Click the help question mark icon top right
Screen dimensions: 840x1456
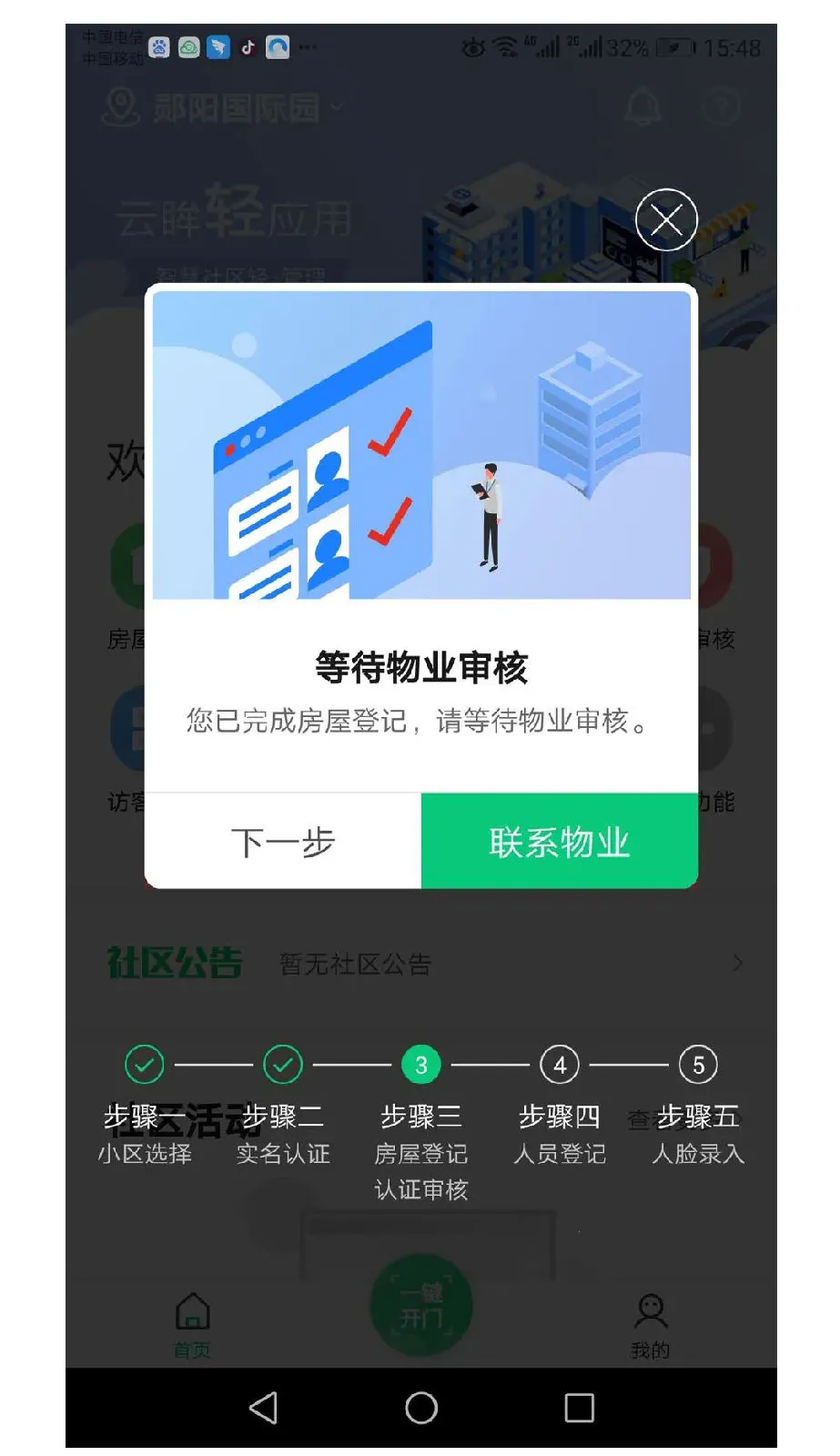tap(719, 106)
